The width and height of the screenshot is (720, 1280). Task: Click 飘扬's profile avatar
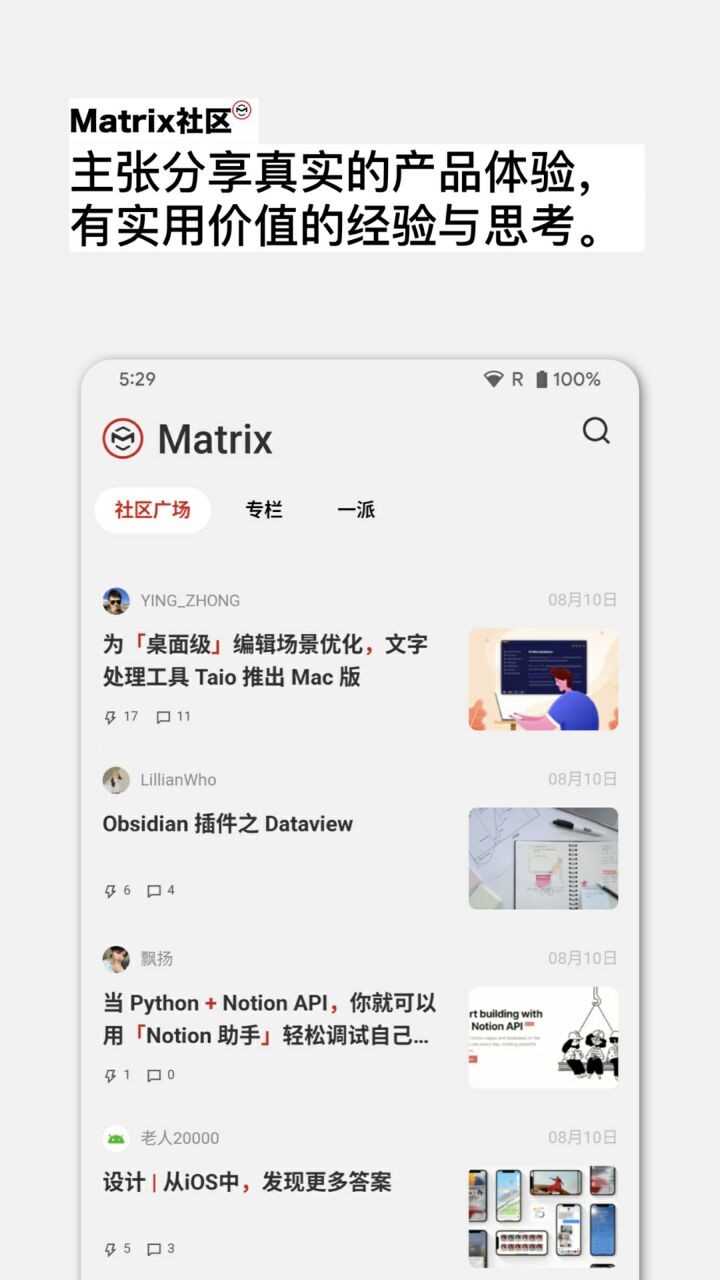(x=115, y=958)
